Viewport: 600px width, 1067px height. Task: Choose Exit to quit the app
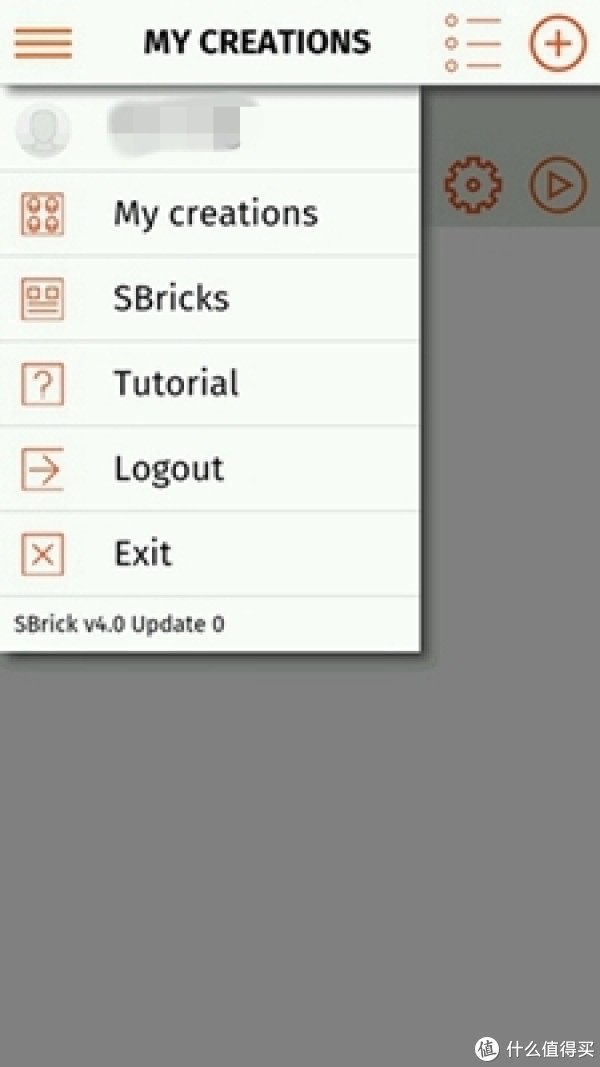210,554
